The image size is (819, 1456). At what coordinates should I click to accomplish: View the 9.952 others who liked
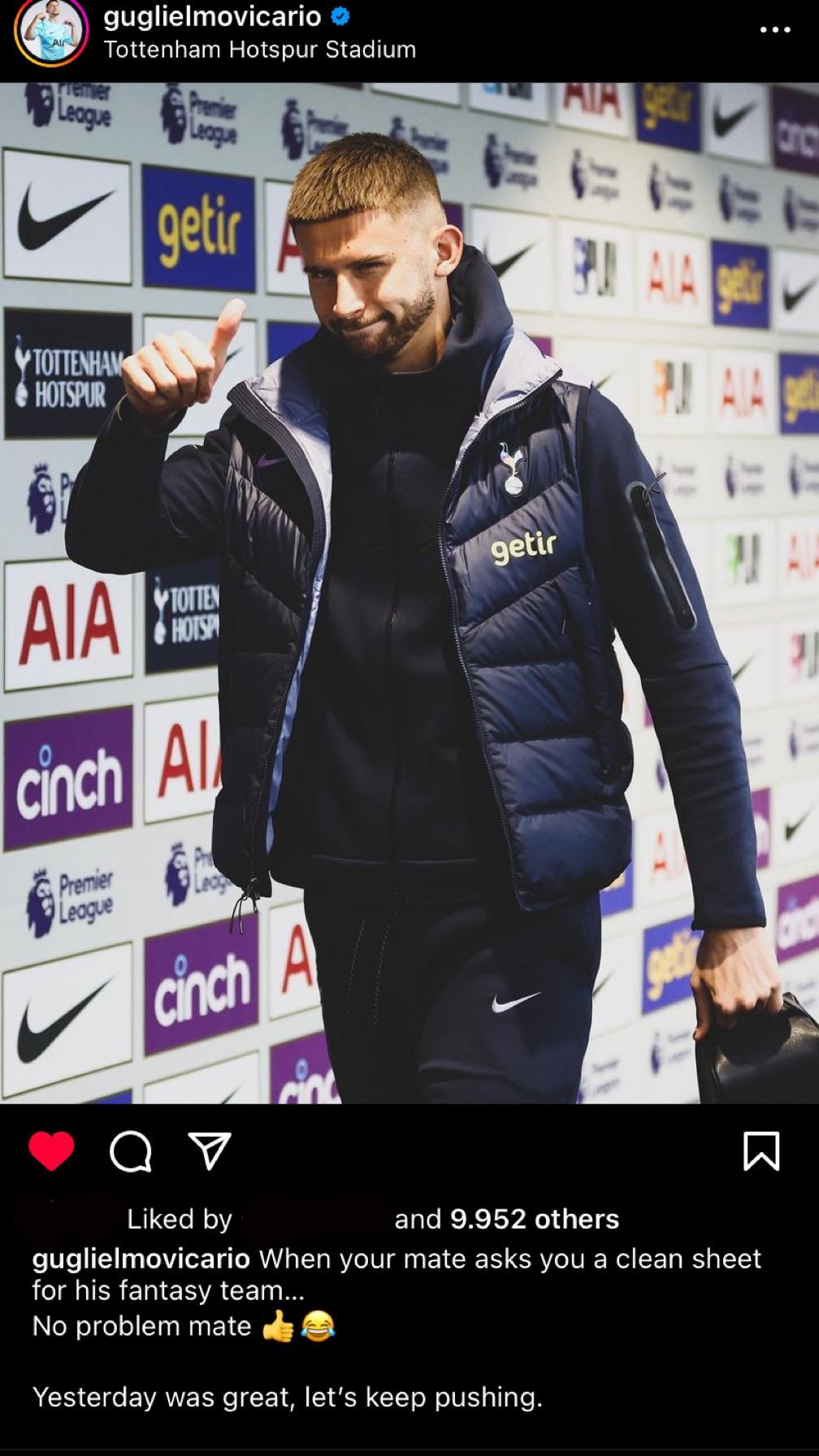point(535,1219)
